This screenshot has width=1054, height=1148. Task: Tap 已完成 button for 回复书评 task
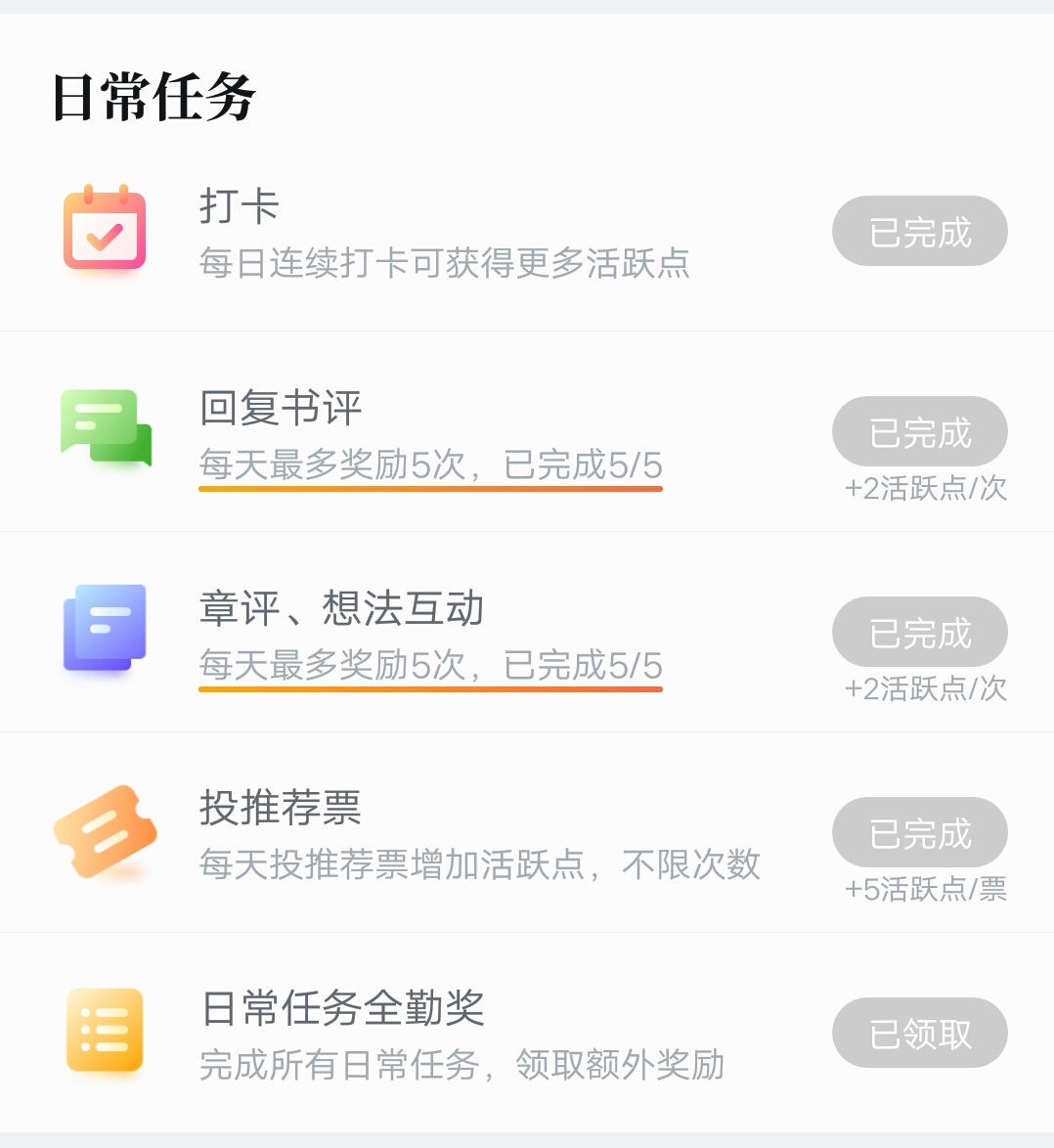tap(919, 432)
